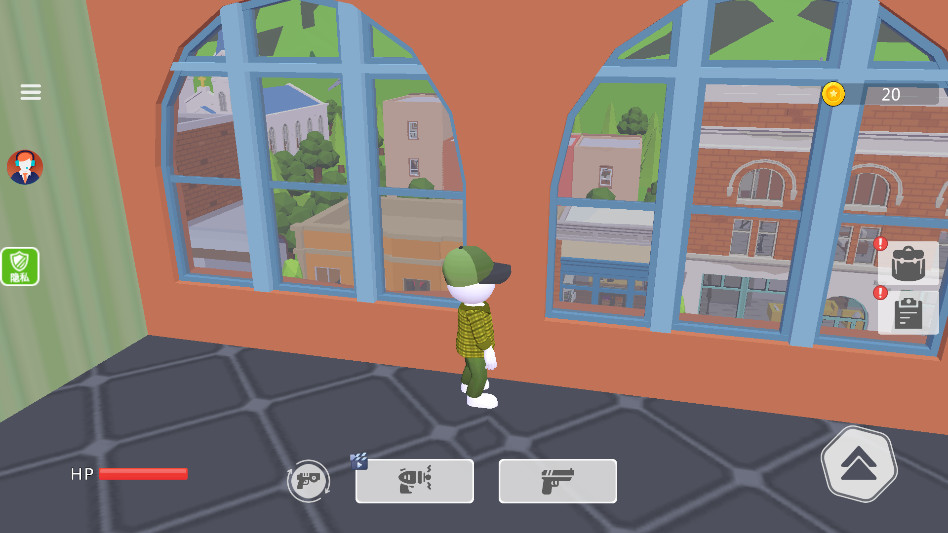The width and height of the screenshot is (948, 533).
Task: Open the clipboard task list
Action: point(908,313)
